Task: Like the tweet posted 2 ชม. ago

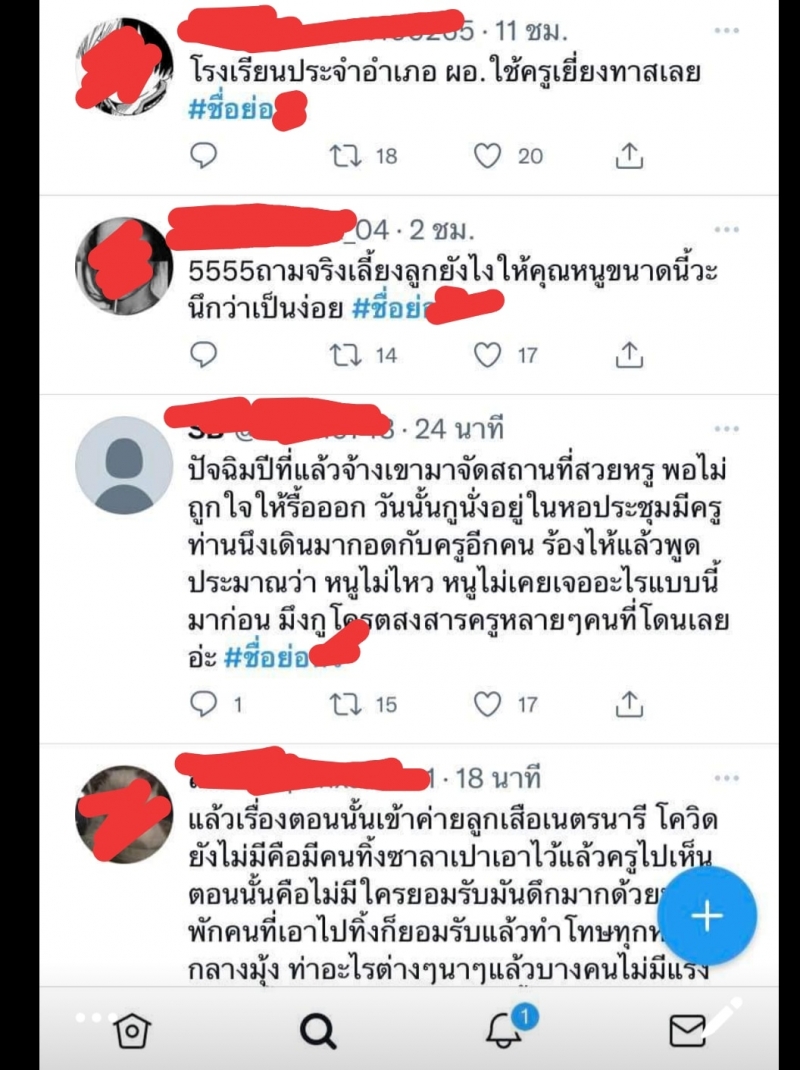Action: tap(487, 354)
